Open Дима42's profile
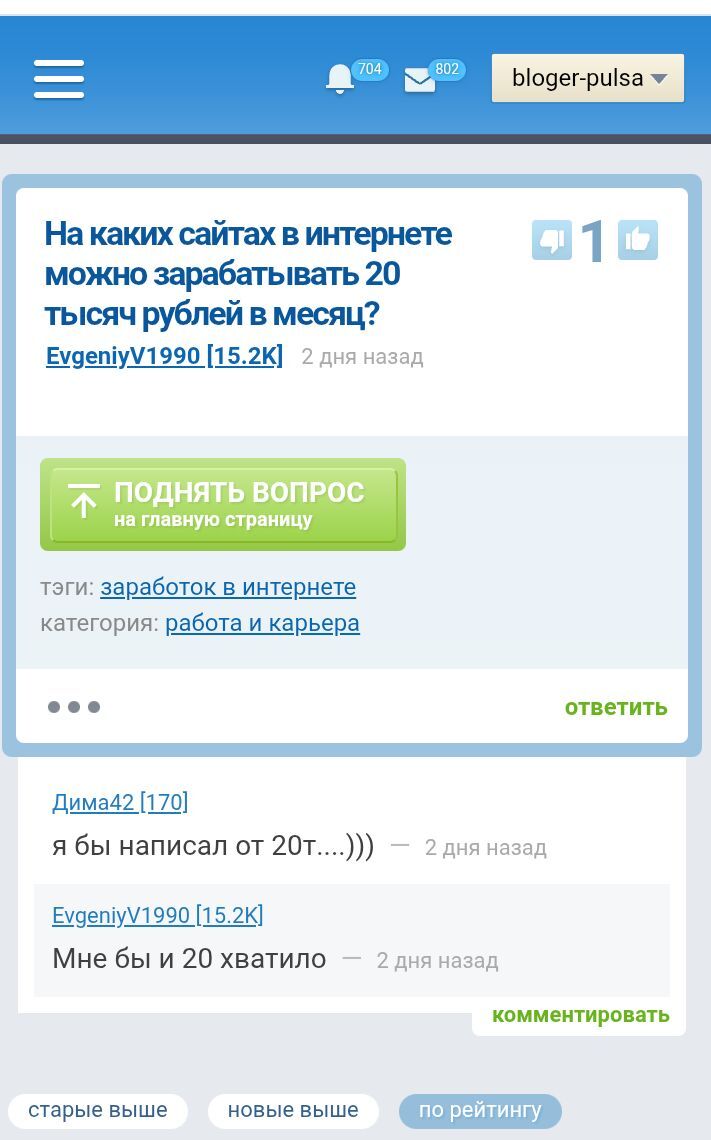 point(120,802)
